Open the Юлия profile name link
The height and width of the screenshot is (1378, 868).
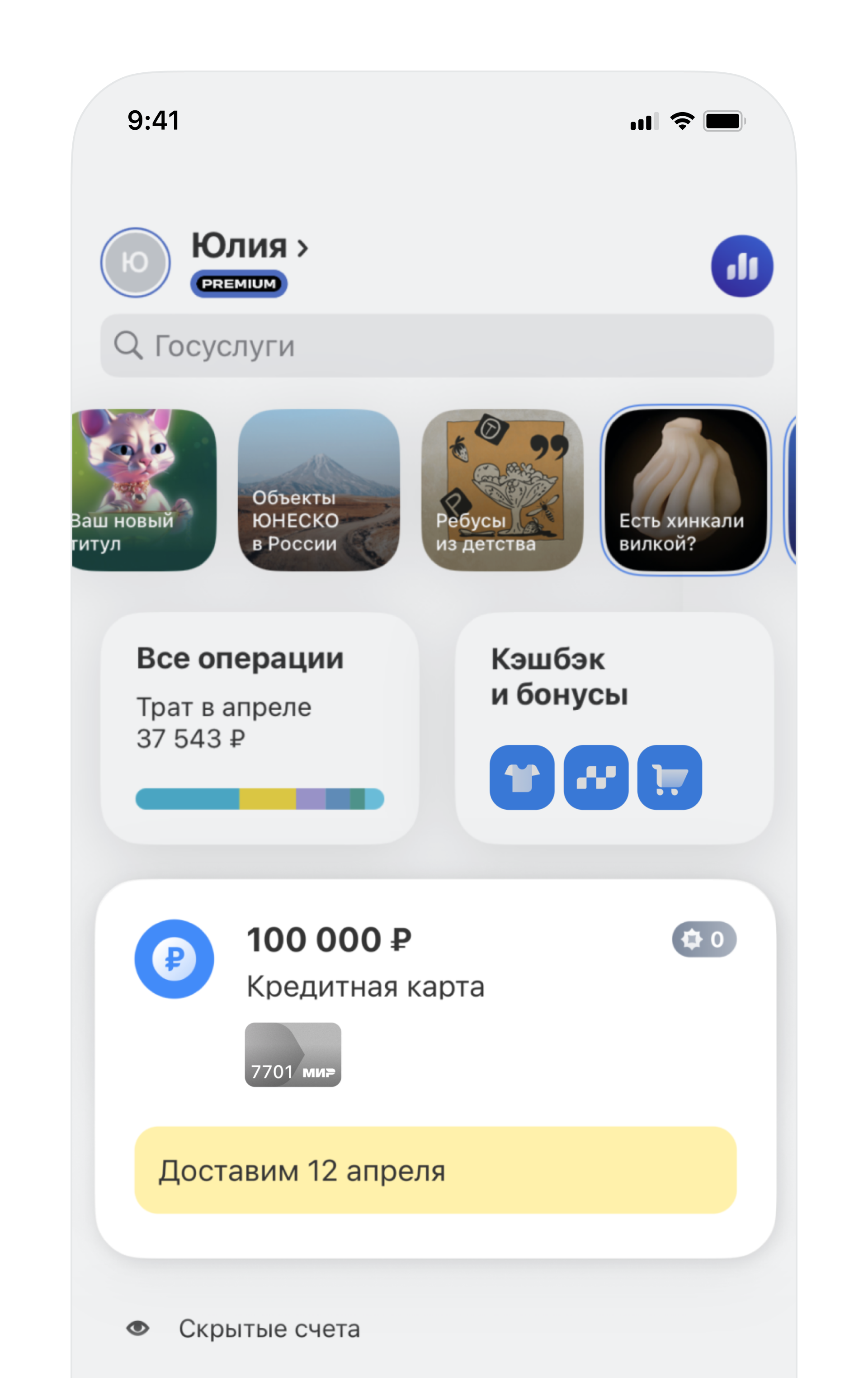(250, 246)
